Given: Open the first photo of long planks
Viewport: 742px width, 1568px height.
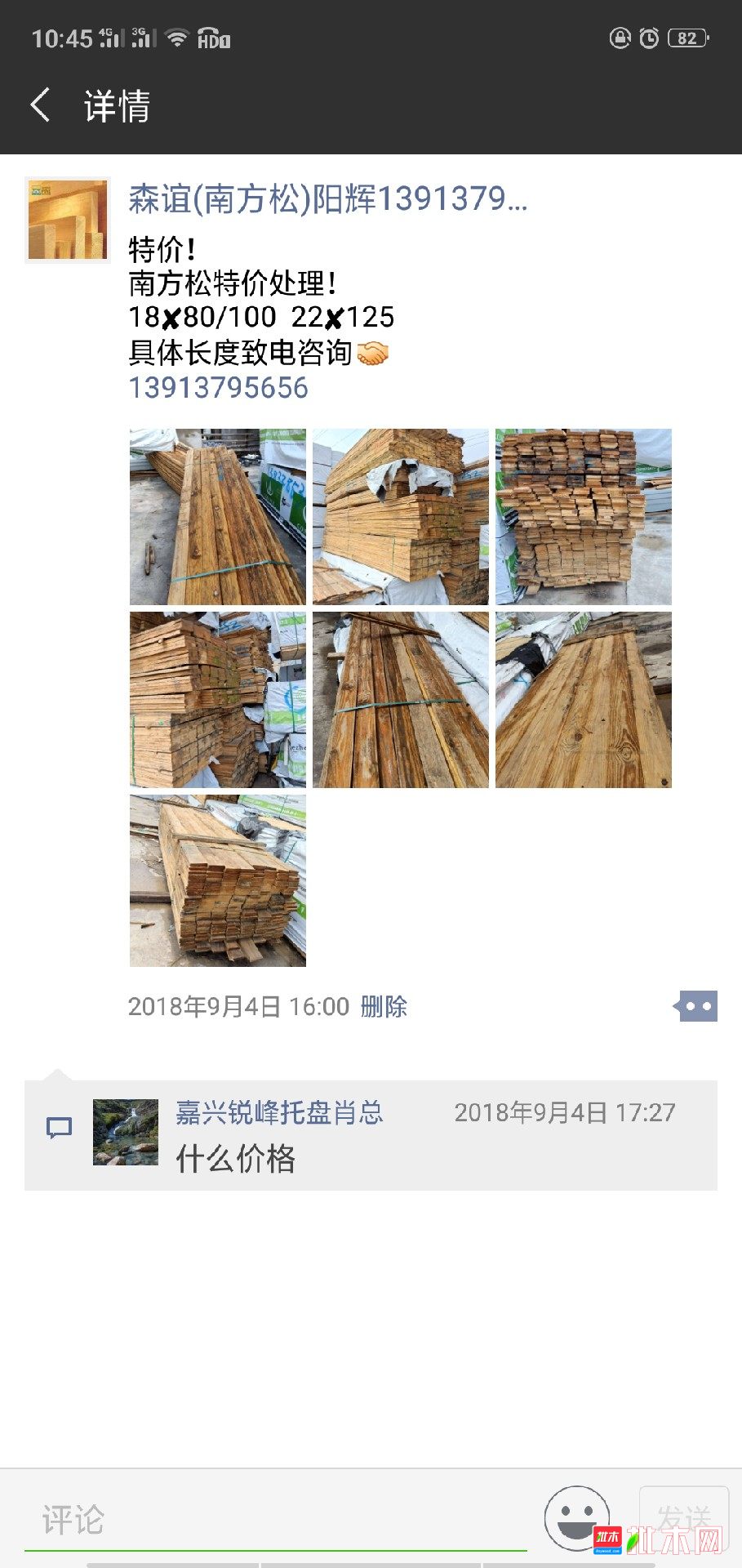Looking at the screenshot, I should pos(217,516).
